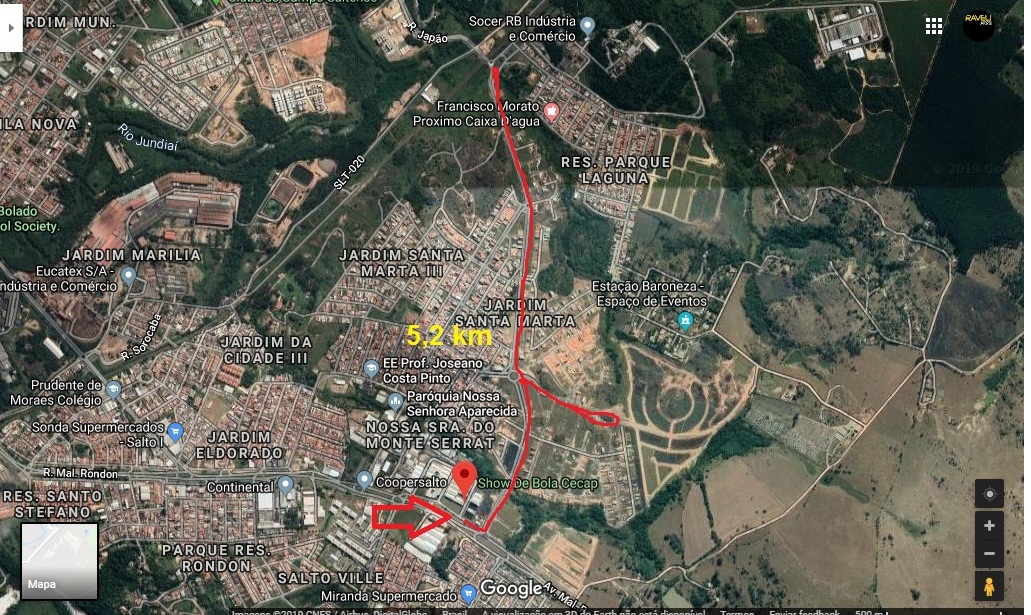This screenshot has width=1031, height=615.
Task: Select the Sonda Supermercados marker
Action: tap(176, 433)
